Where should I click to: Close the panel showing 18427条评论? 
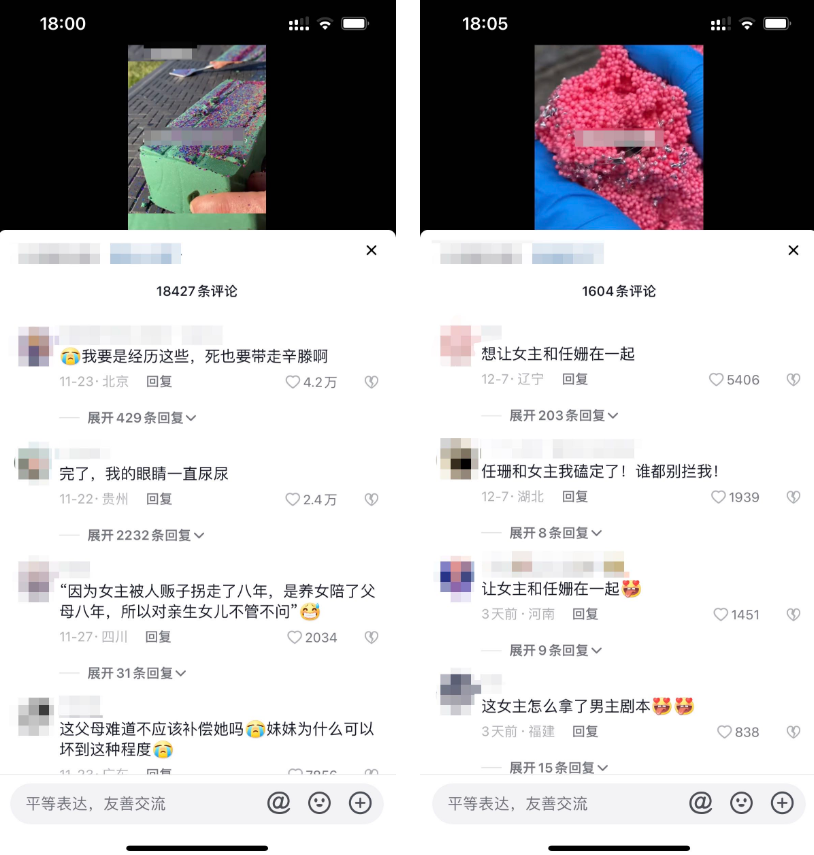371,250
